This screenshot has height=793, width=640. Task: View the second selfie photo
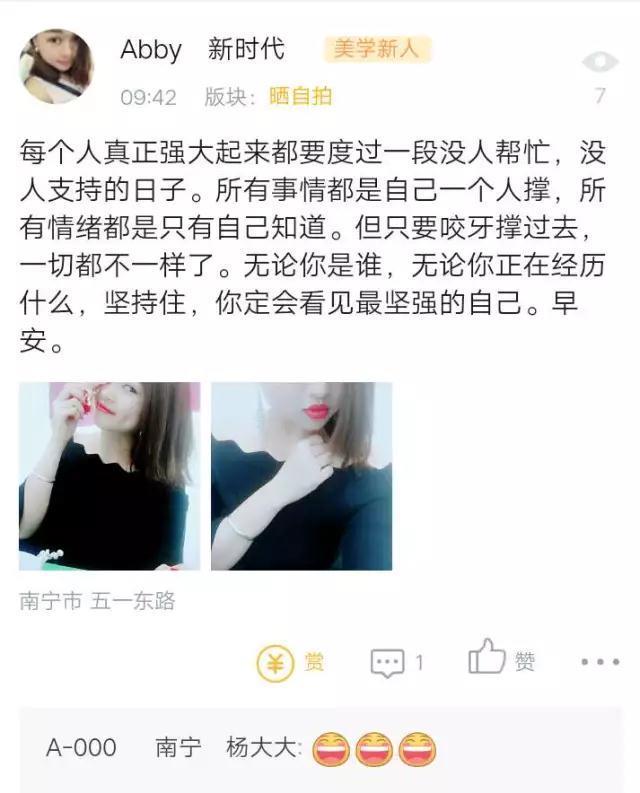[301, 476]
